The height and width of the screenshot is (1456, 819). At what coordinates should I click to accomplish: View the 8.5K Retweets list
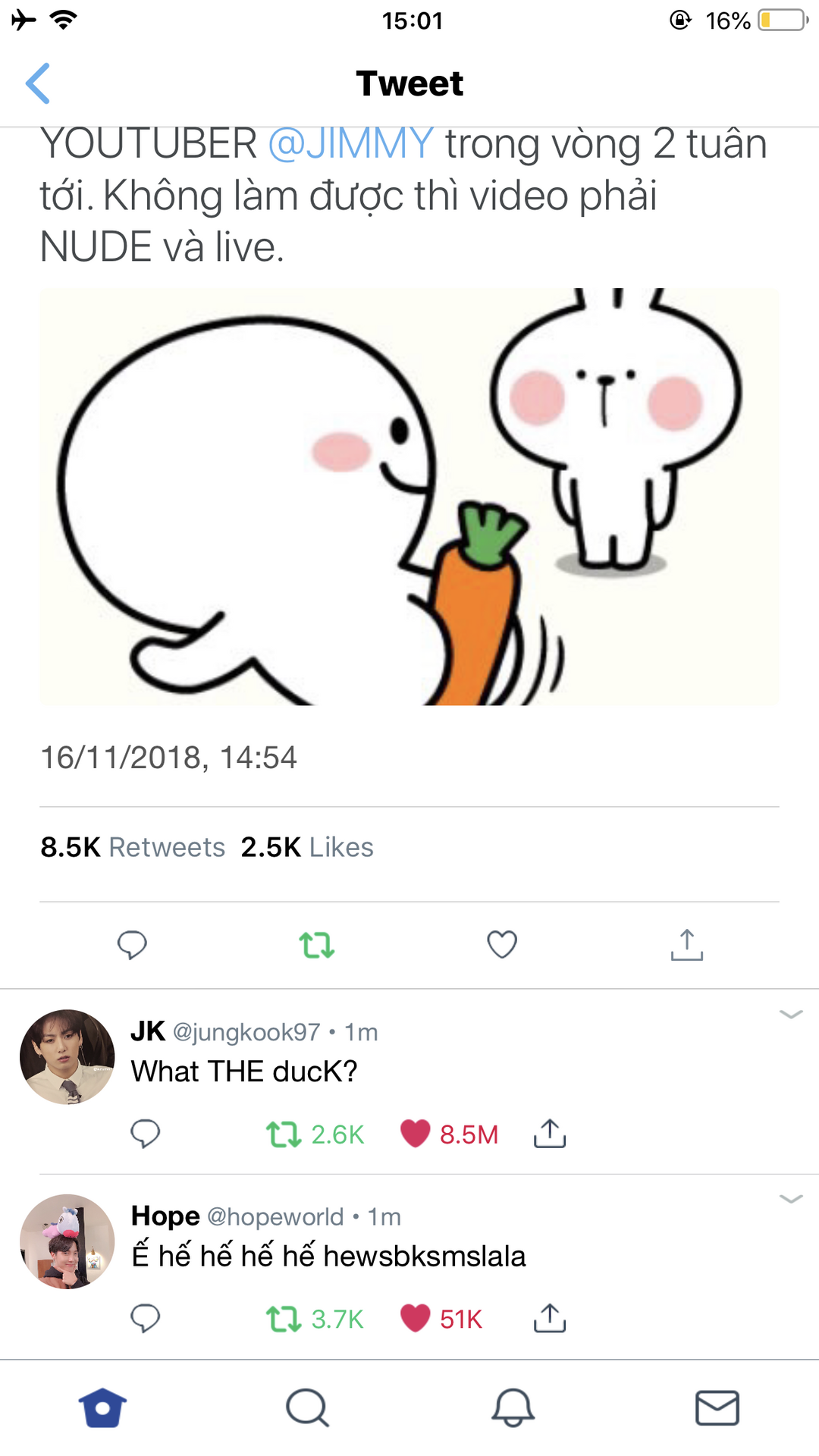pyautogui.click(x=133, y=847)
